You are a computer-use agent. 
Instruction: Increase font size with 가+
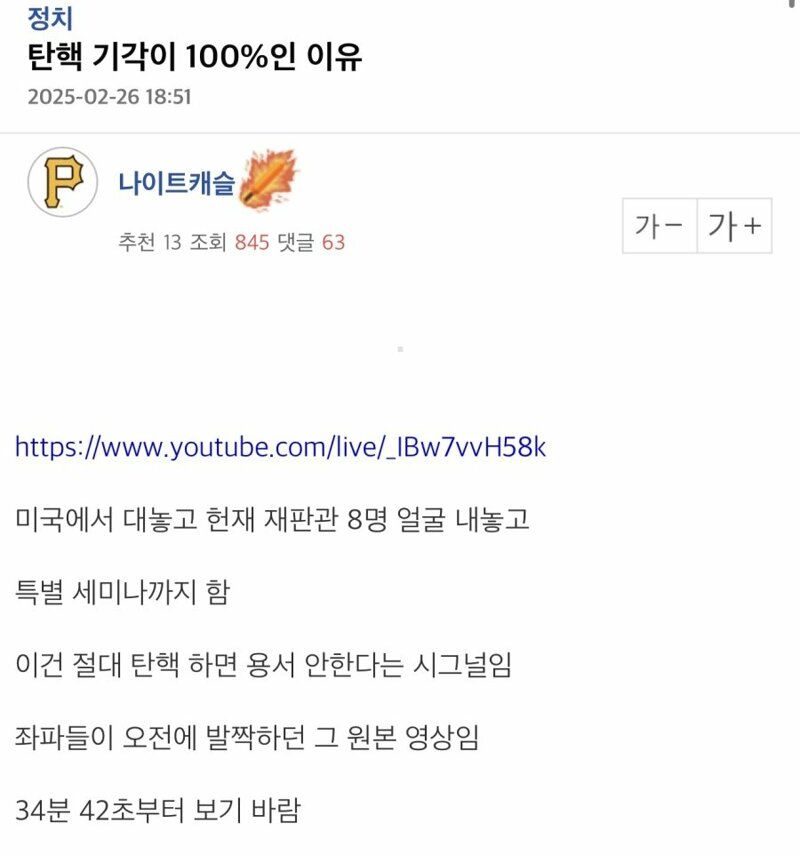point(735,227)
